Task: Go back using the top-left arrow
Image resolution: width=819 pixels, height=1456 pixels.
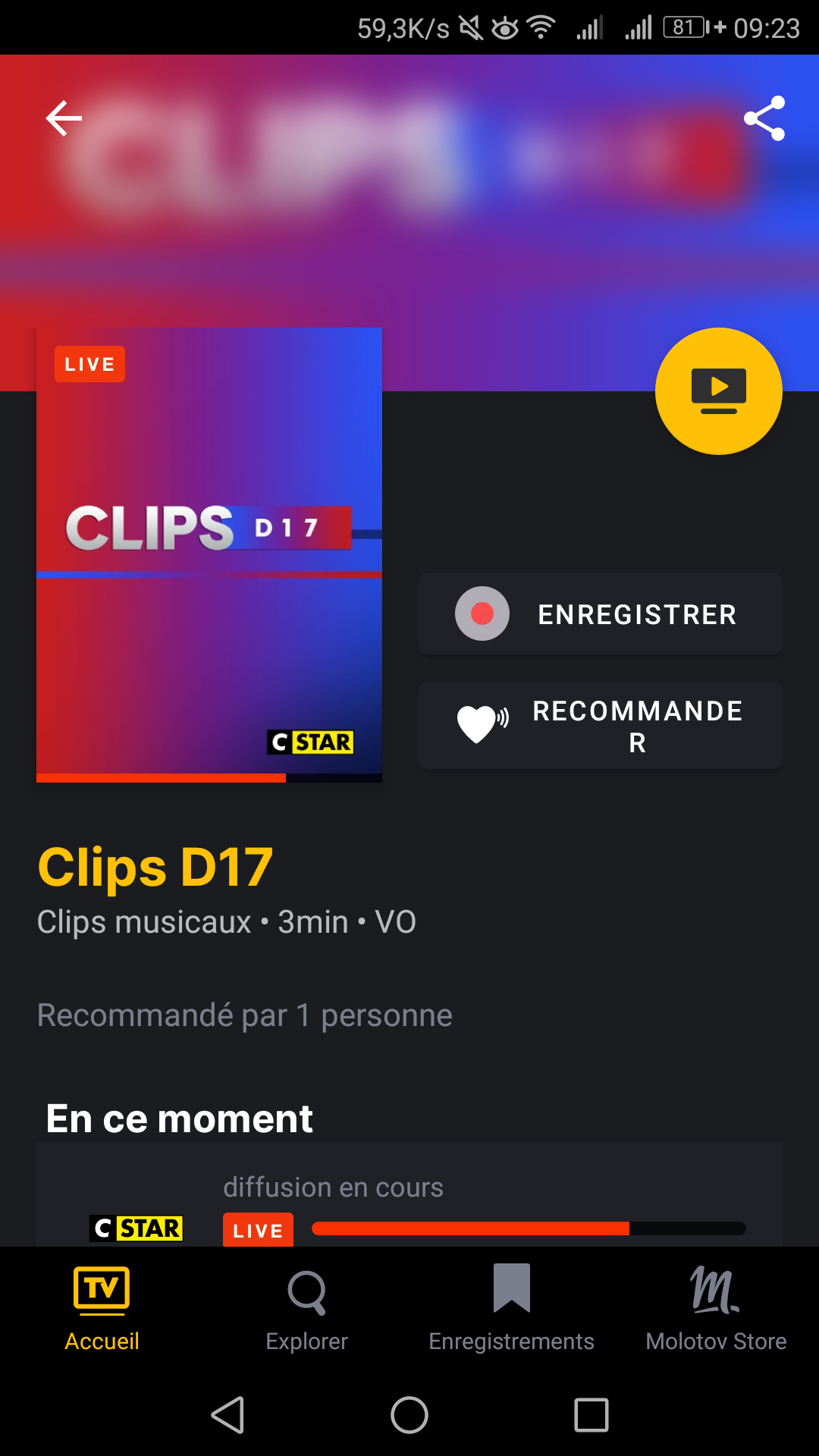Action: tap(64, 118)
